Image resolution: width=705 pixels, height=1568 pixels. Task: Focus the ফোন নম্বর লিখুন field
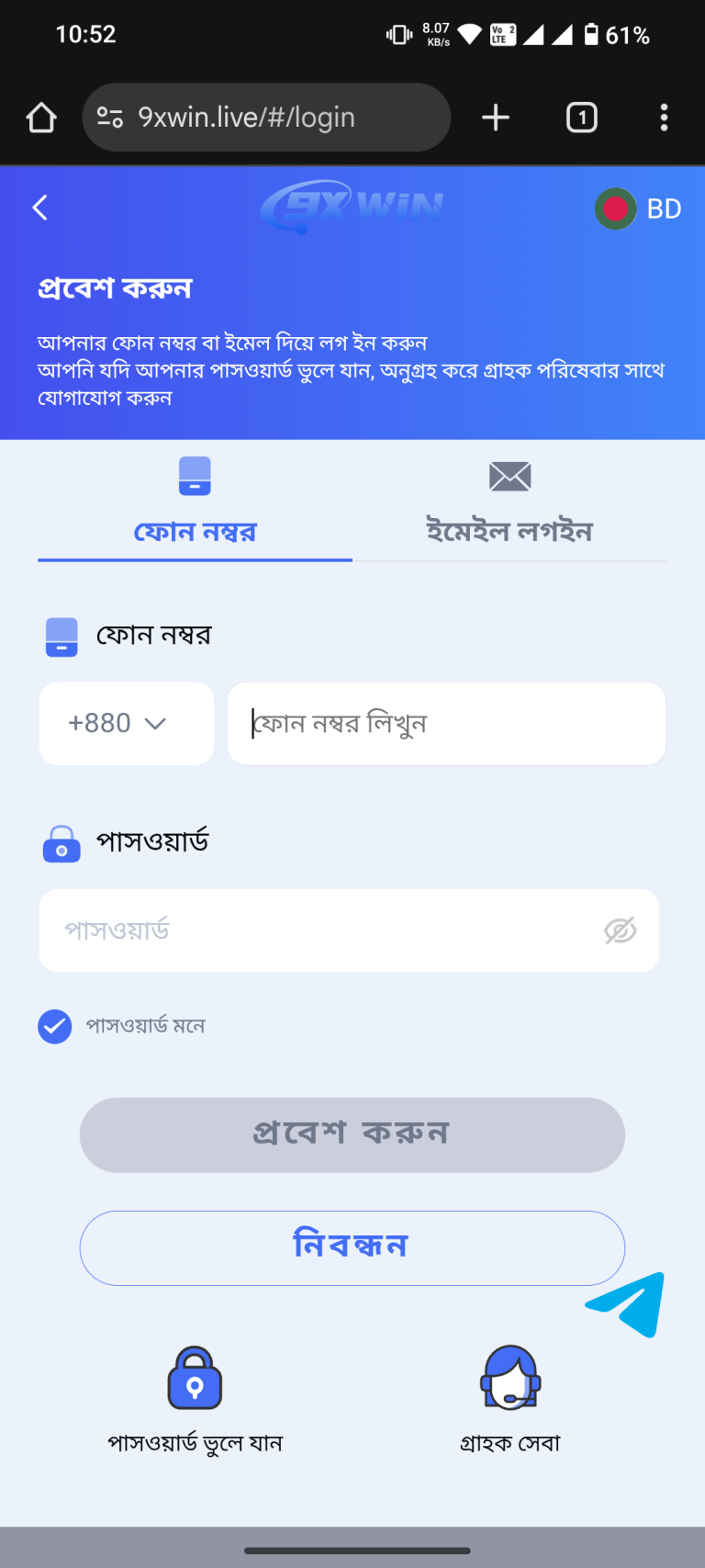(x=446, y=723)
